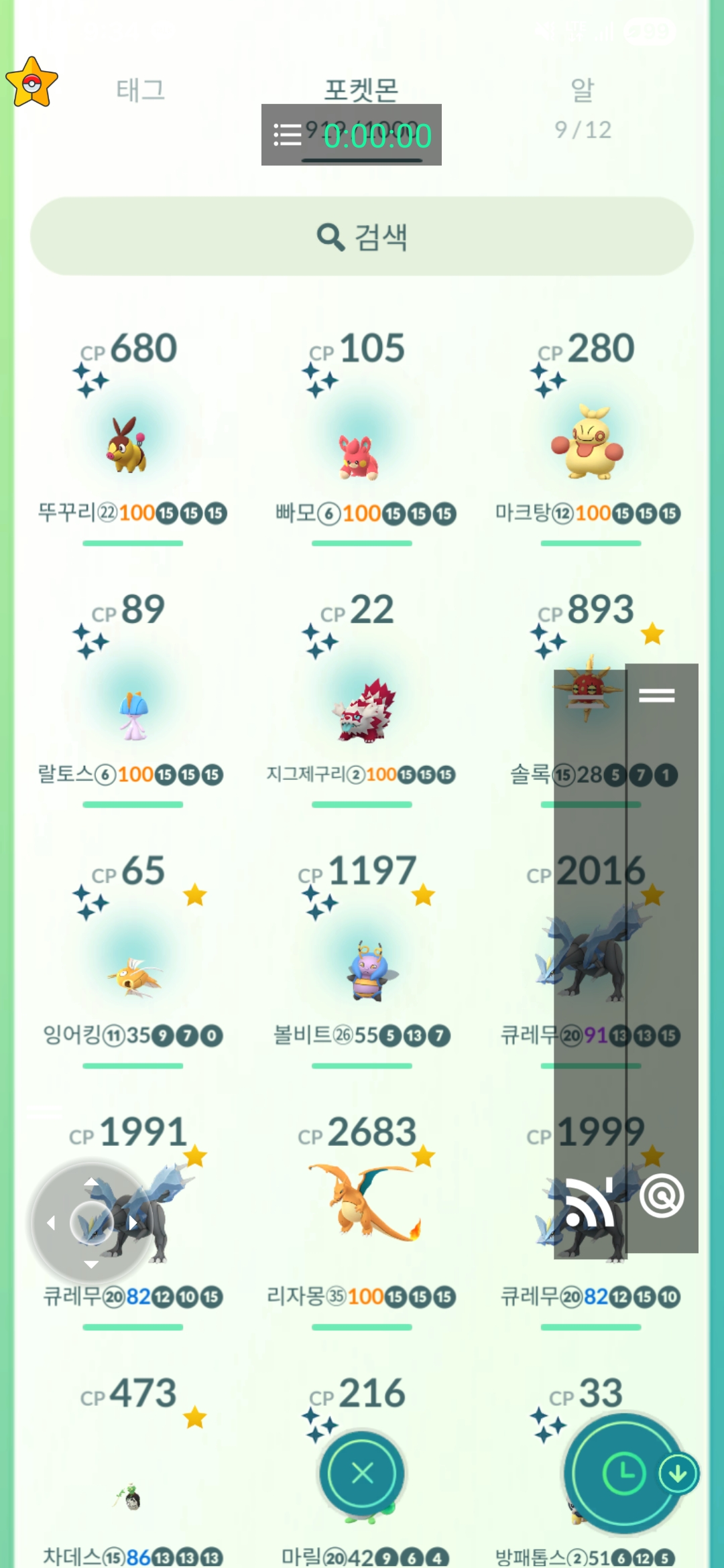Tap the side panel's spiral target icon

click(662, 1196)
